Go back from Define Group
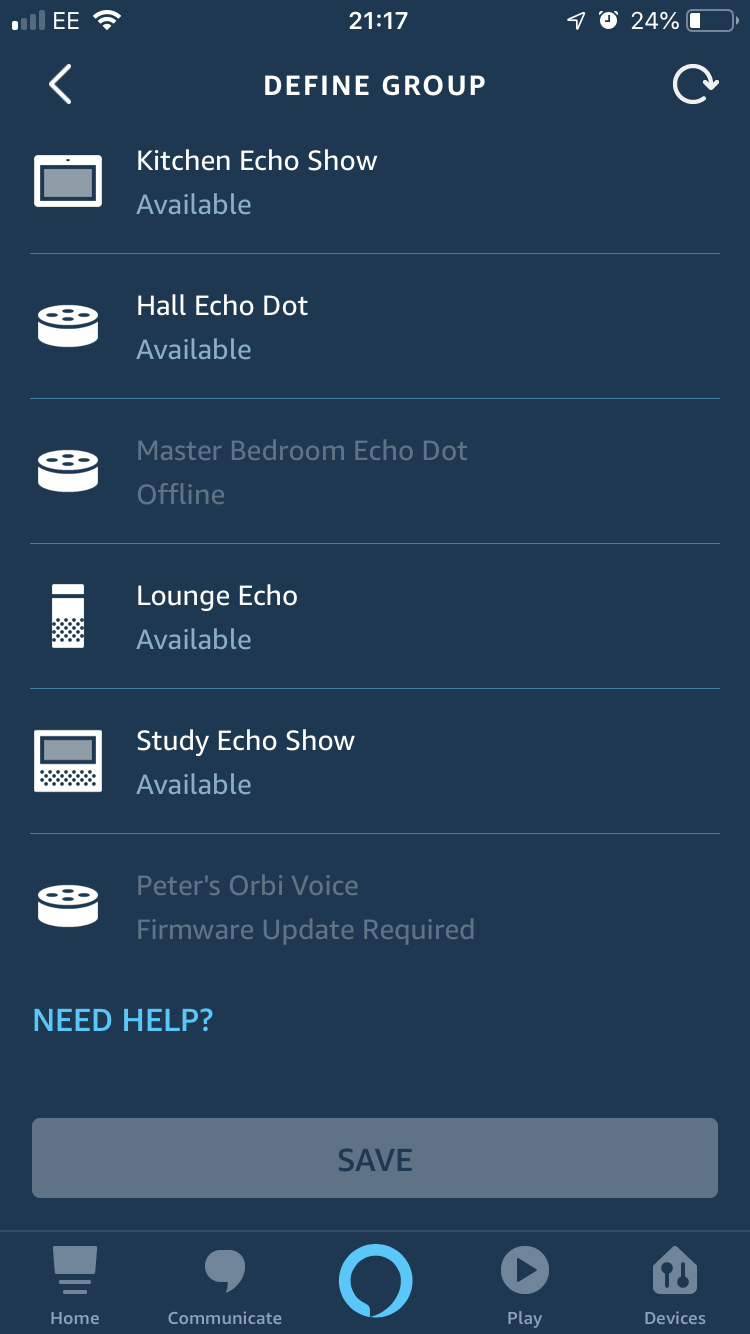 point(60,85)
